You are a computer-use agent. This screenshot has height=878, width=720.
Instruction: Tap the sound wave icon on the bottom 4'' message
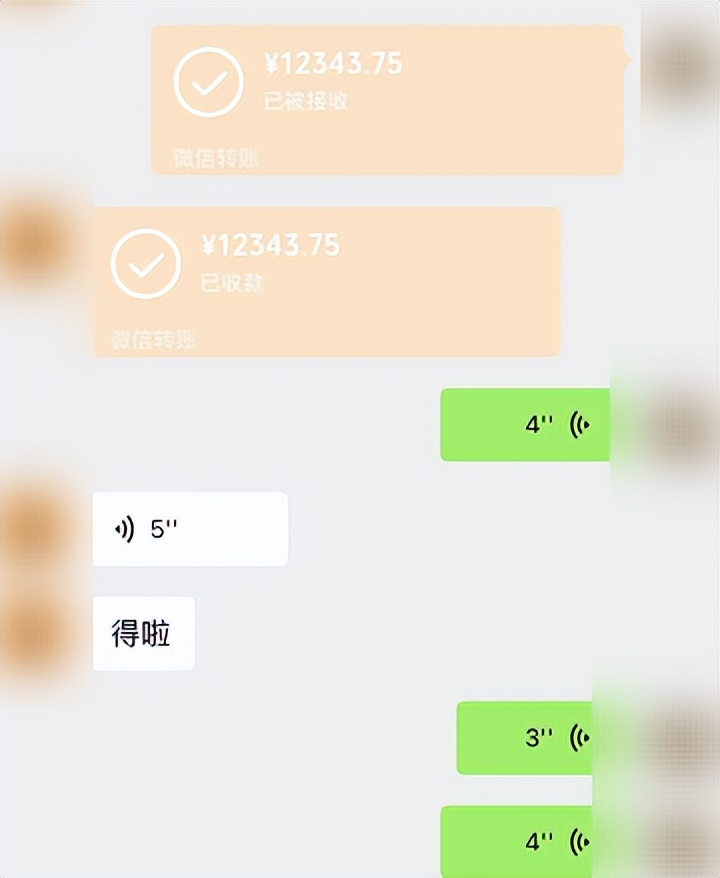[579, 840]
